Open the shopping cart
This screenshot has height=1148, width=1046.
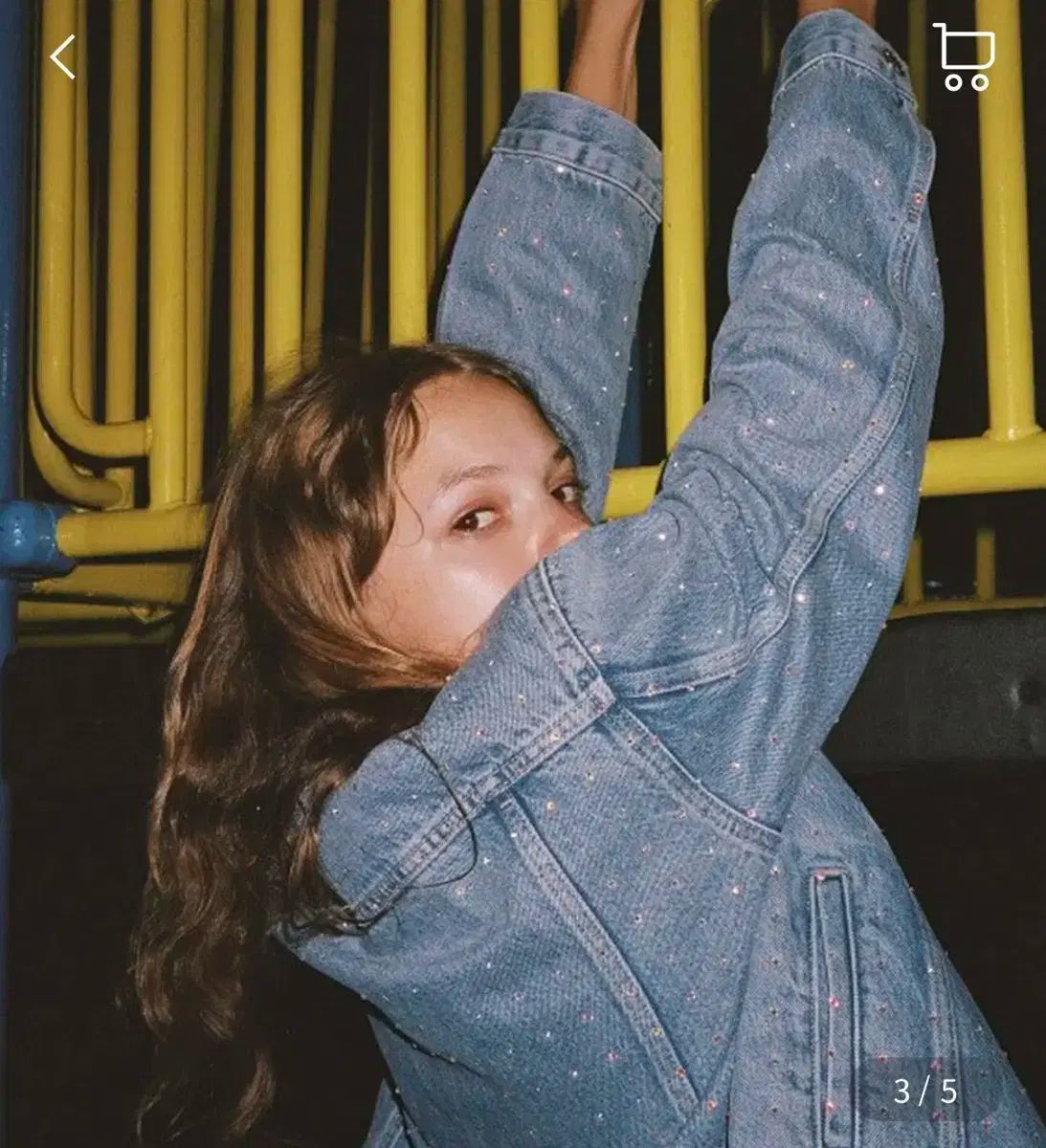pos(964,57)
